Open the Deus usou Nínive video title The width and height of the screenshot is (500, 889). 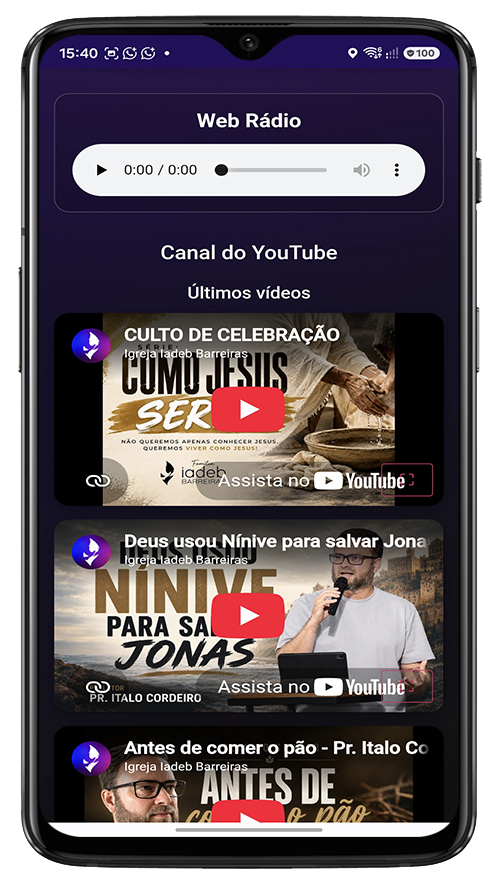tap(276, 541)
